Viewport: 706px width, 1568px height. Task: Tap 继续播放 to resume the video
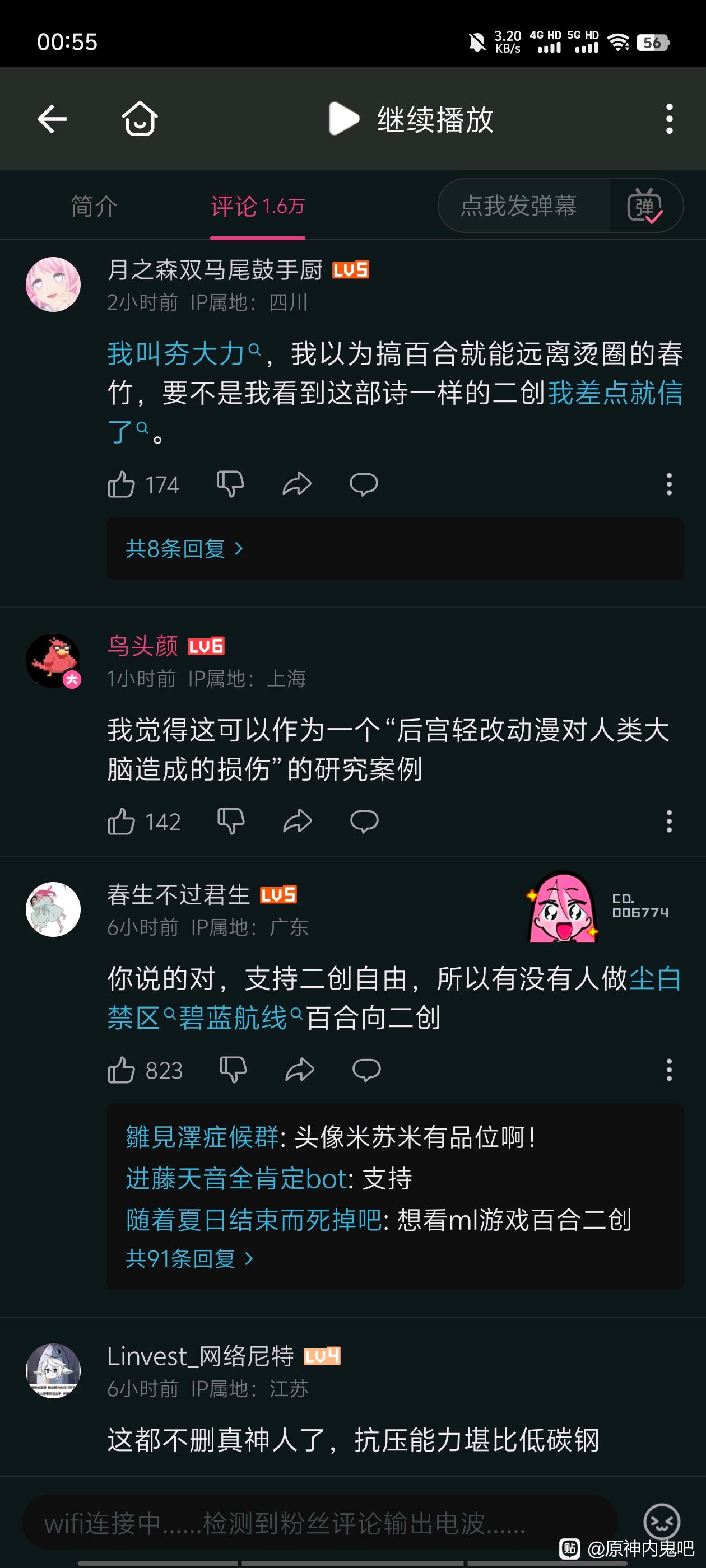[x=411, y=119]
